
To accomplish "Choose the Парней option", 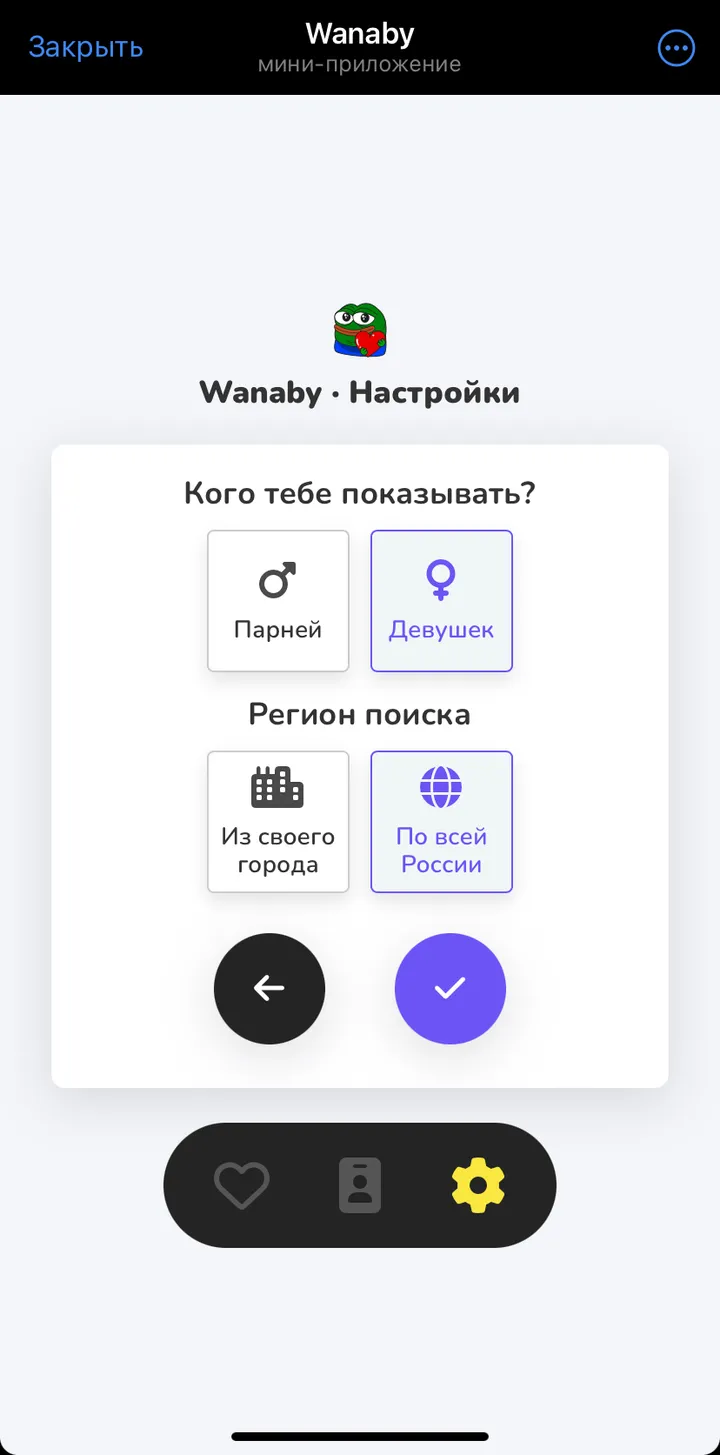I will pos(278,601).
